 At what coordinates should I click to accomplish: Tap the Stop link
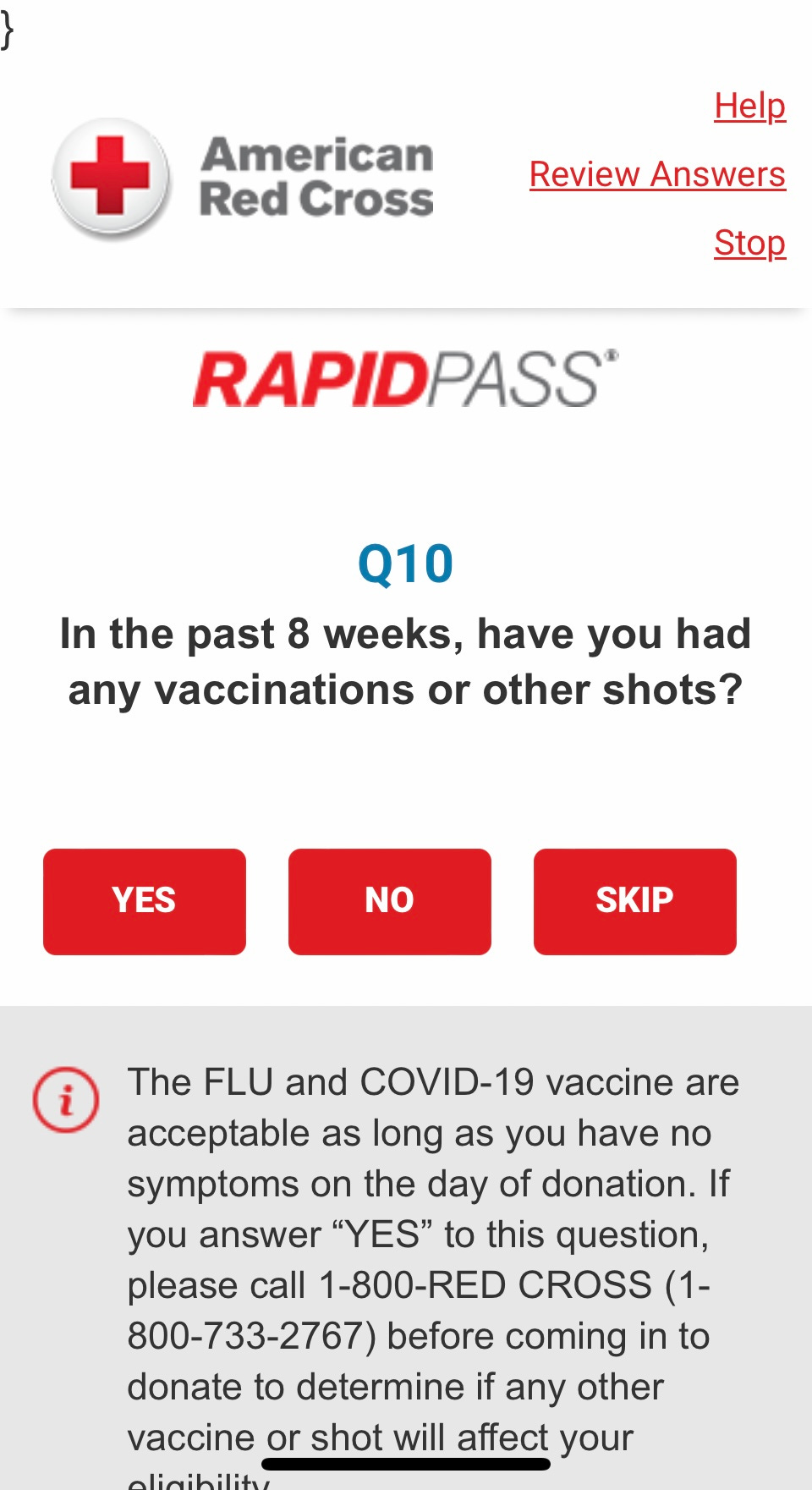(x=749, y=243)
